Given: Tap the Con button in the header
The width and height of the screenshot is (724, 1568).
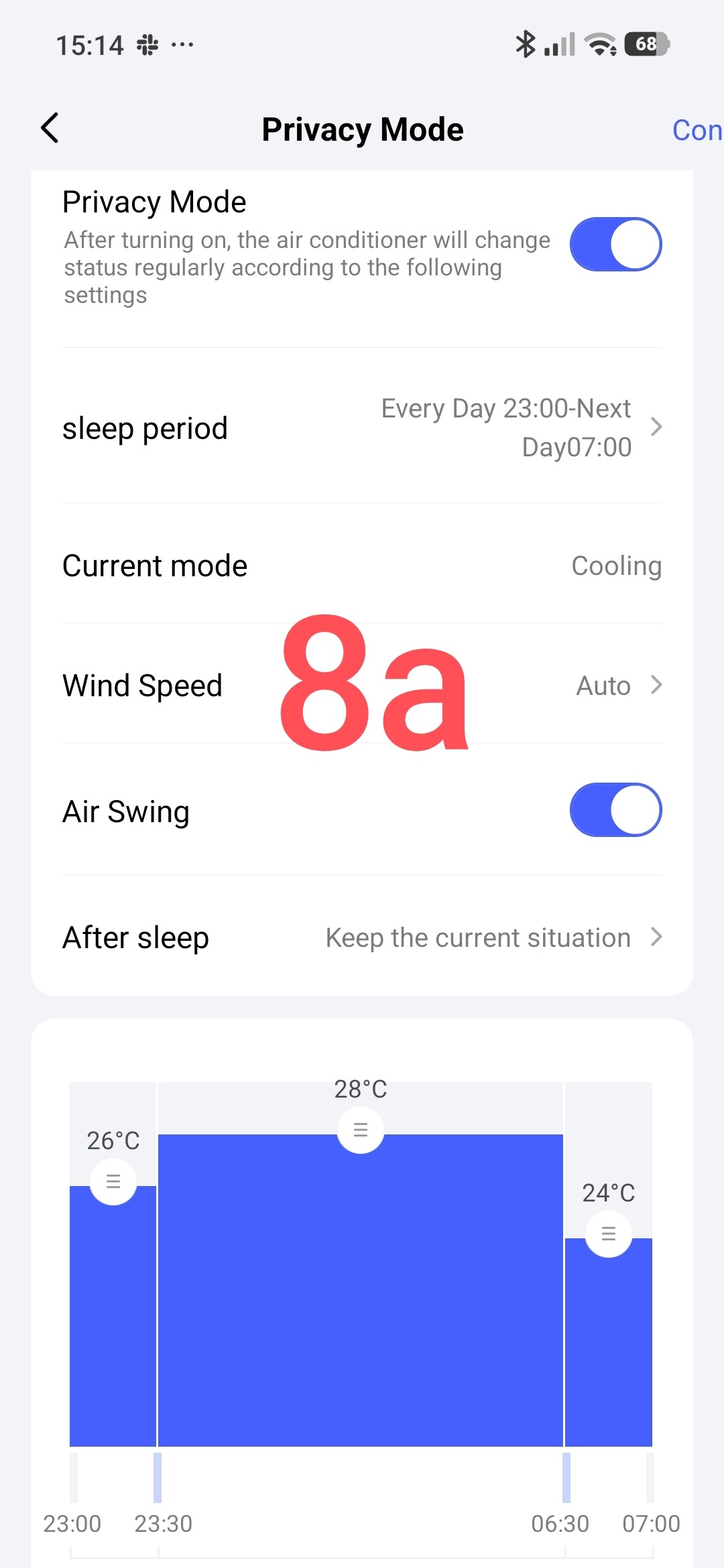Looking at the screenshot, I should [x=697, y=130].
